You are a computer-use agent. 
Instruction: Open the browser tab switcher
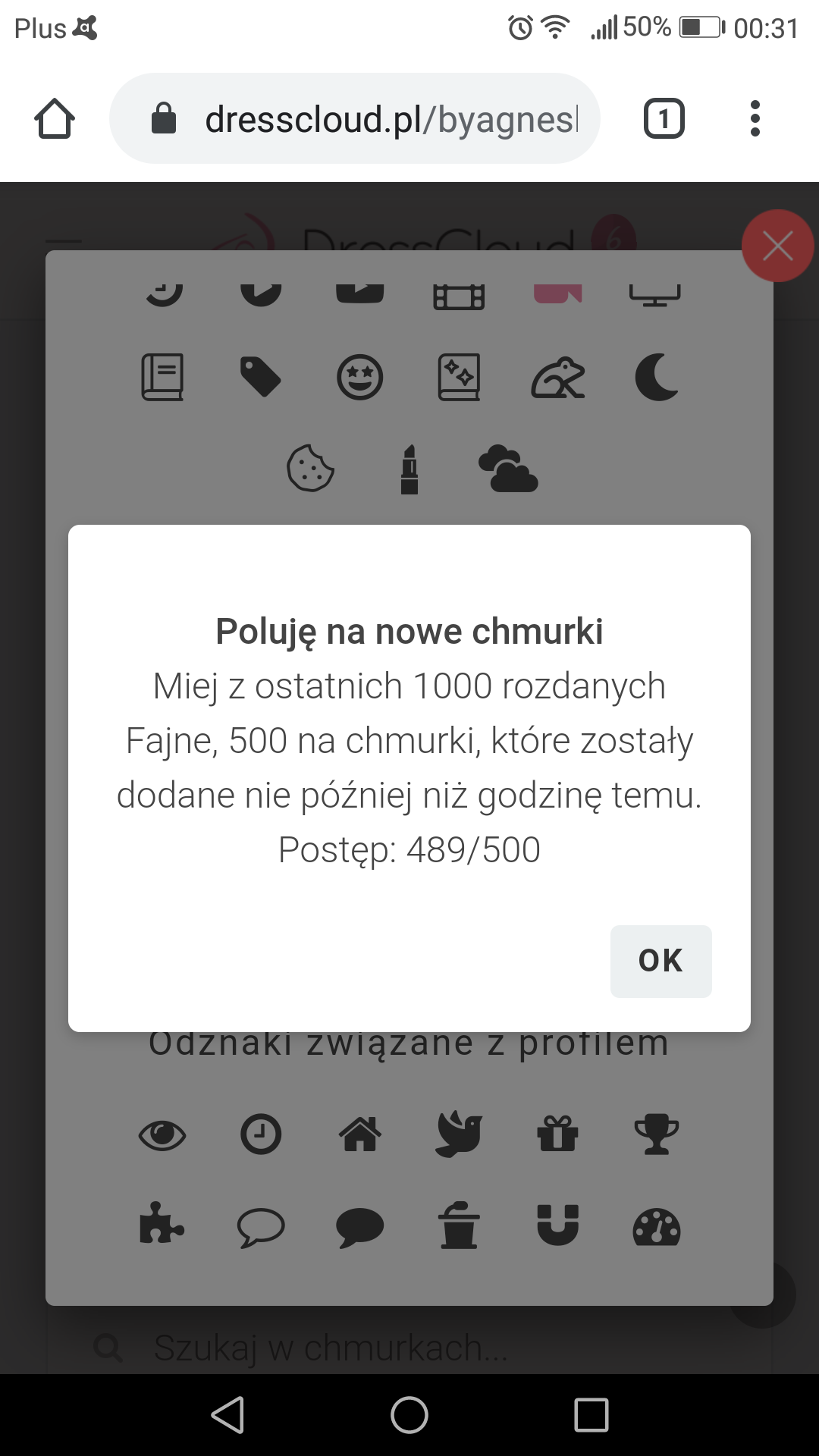(x=664, y=118)
